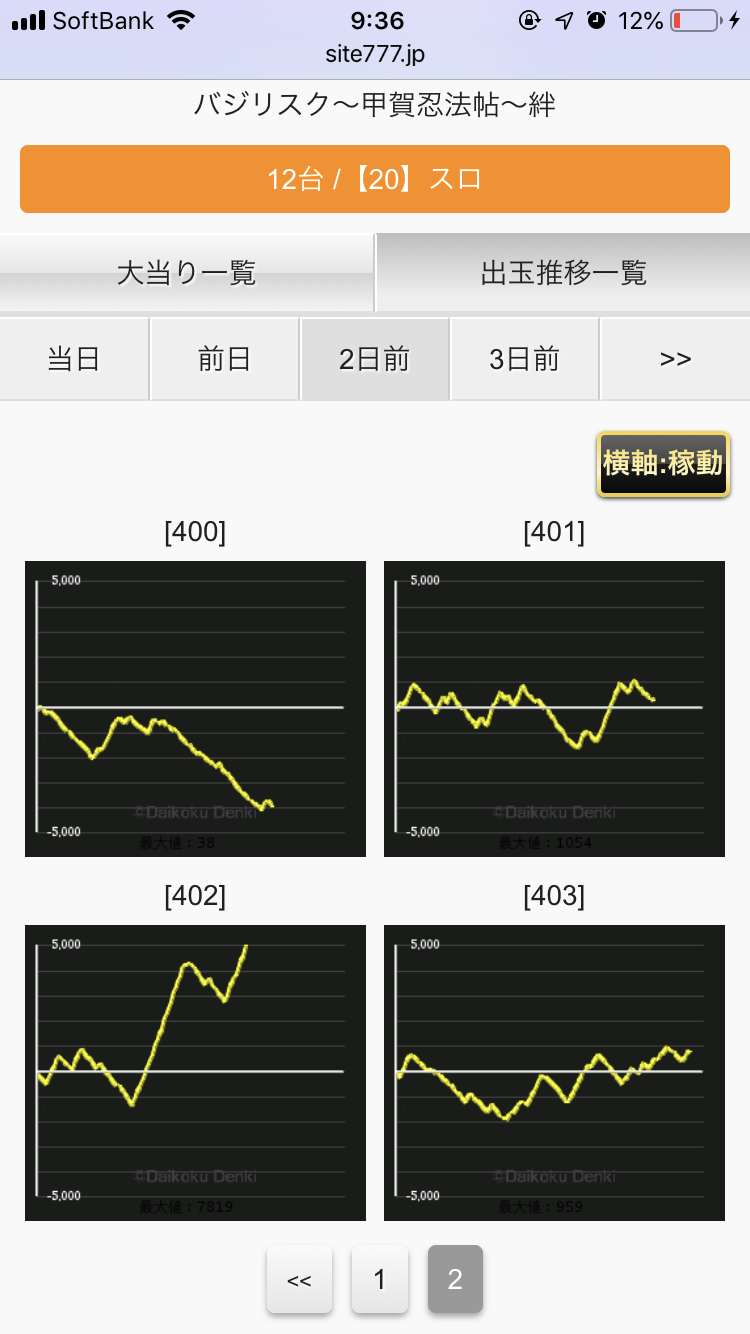Viewport: 750px width, 1334px height.
Task: View machine 402's payout graph
Action: [195, 1072]
